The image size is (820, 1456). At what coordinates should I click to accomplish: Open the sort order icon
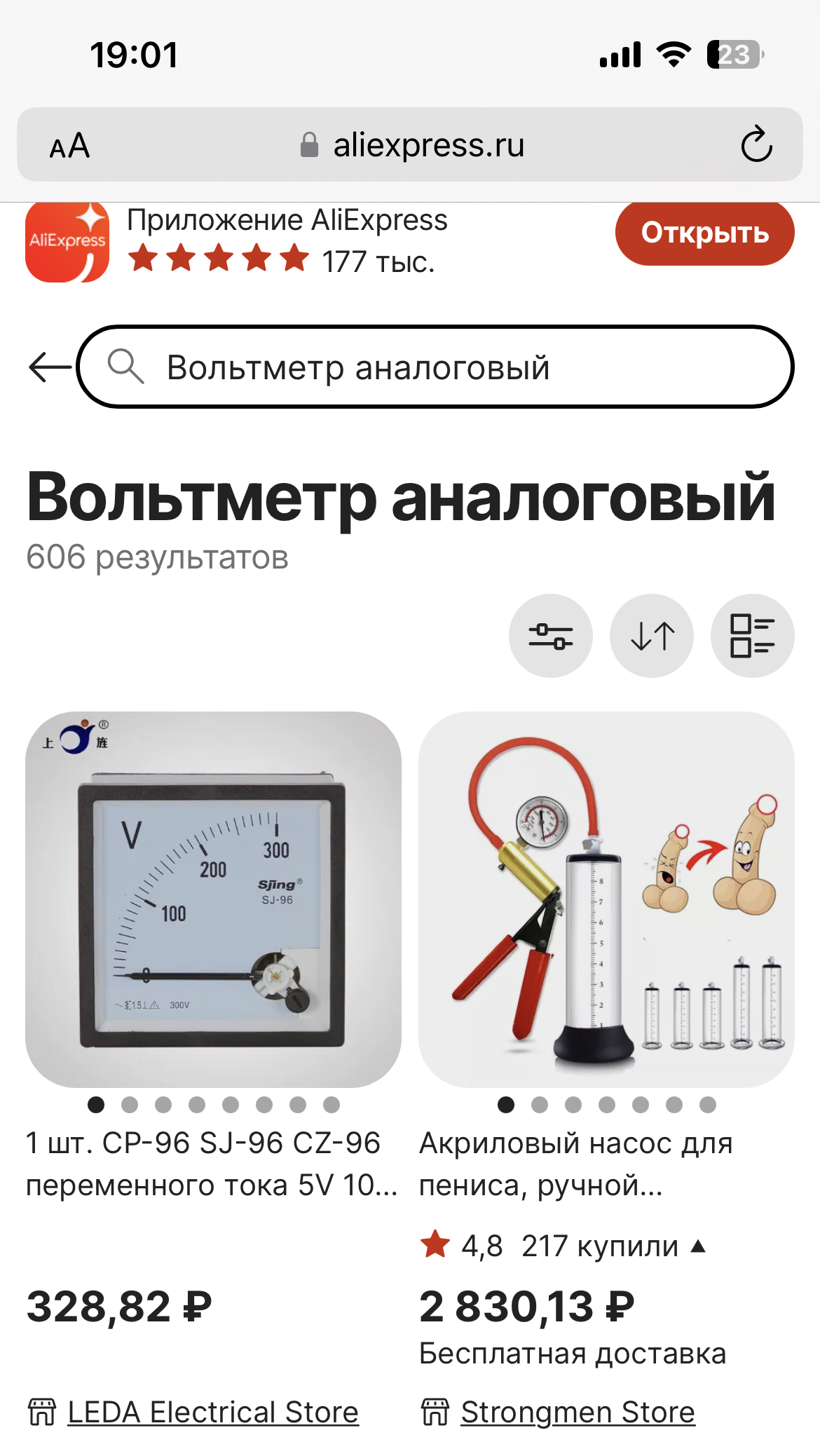coord(652,636)
